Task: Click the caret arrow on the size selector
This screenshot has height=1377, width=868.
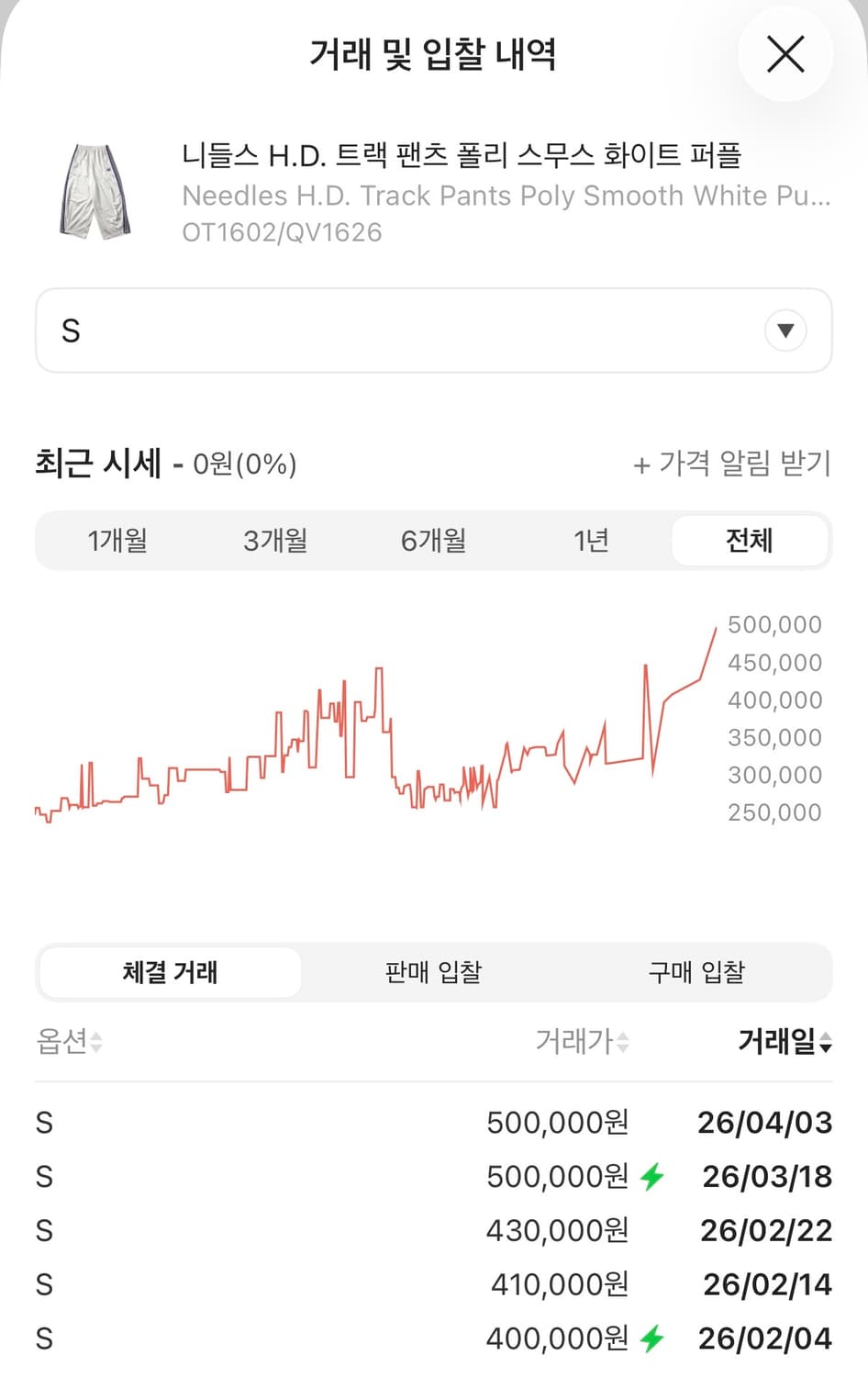Action: (x=785, y=330)
